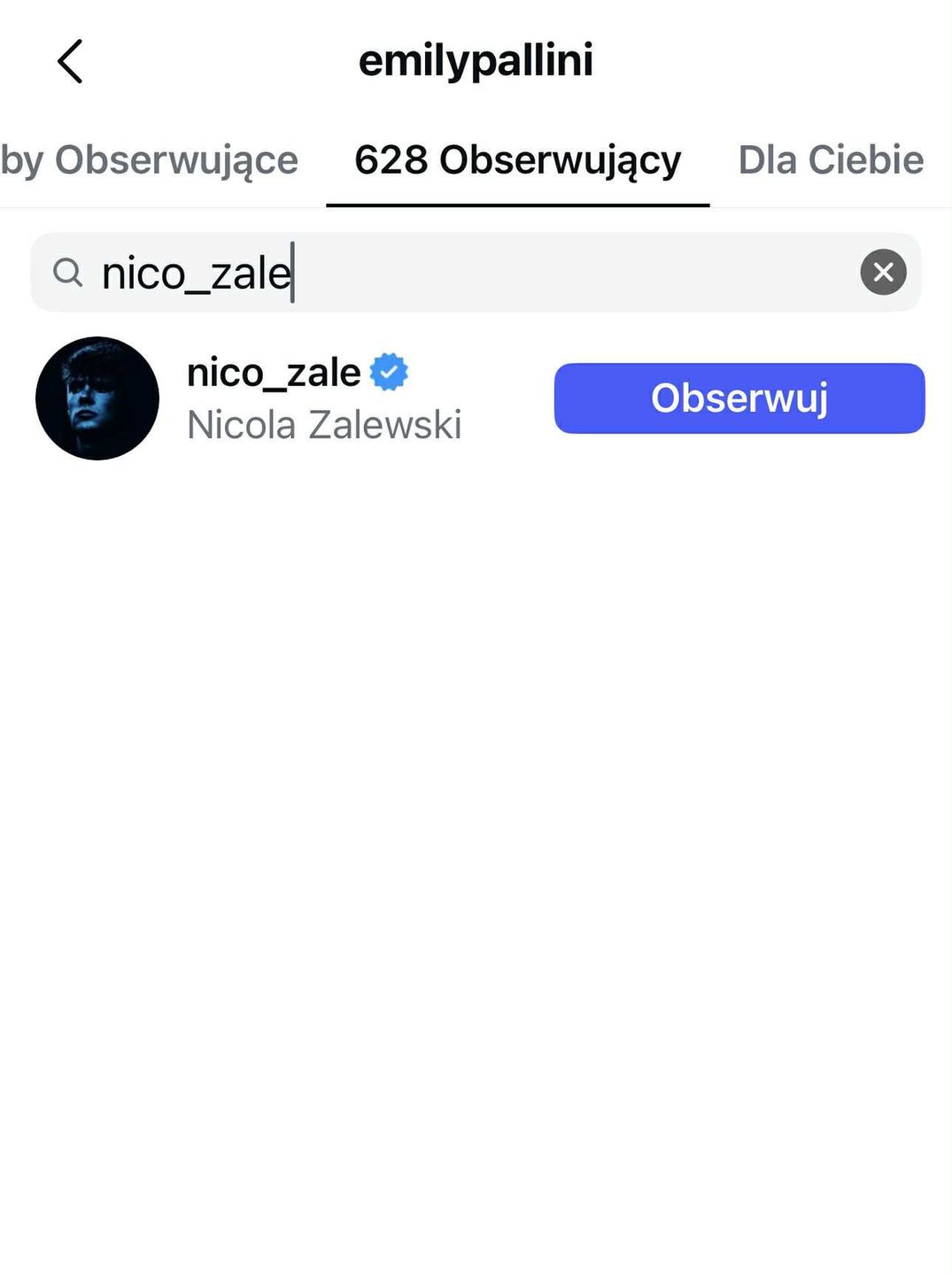
Task: Switch to the Obserwujące tab
Action: click(151, 161)
